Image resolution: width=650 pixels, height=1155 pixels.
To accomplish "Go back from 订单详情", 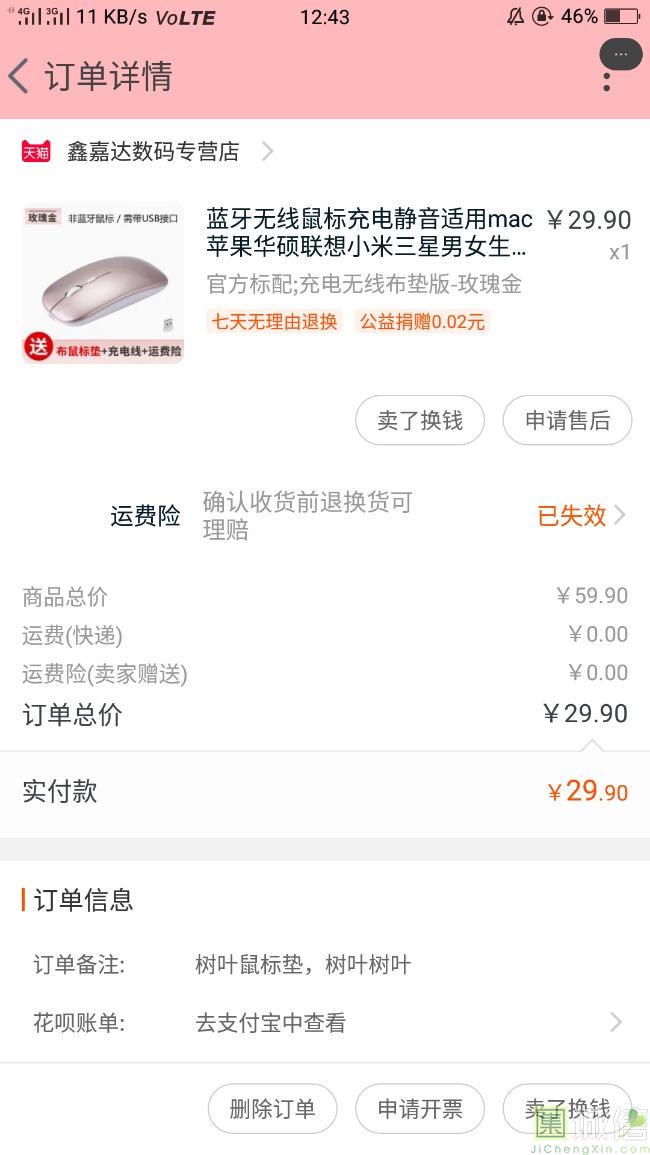I will pos(20,76).
